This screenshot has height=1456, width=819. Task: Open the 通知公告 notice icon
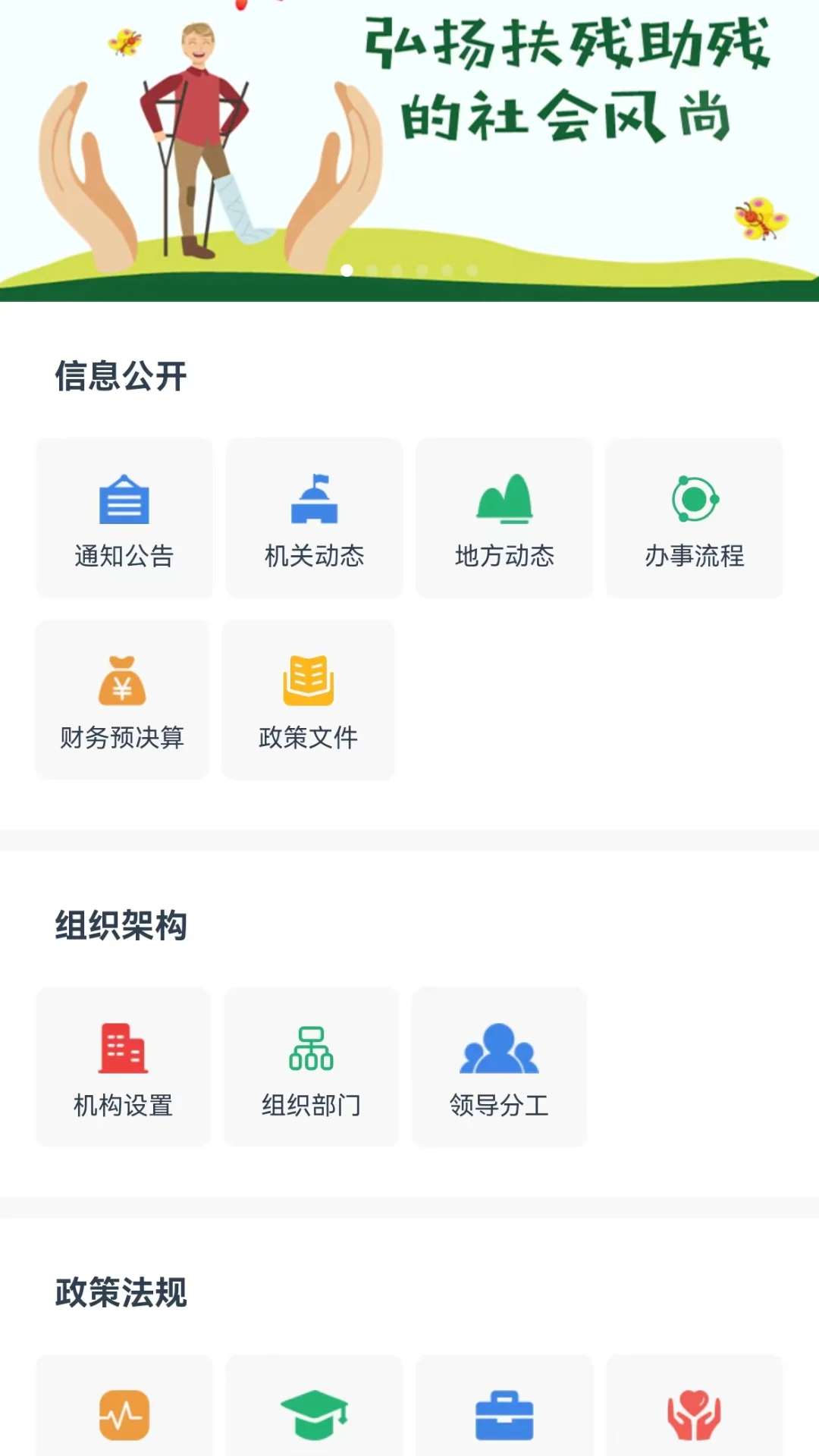click(x=123, y=499)
